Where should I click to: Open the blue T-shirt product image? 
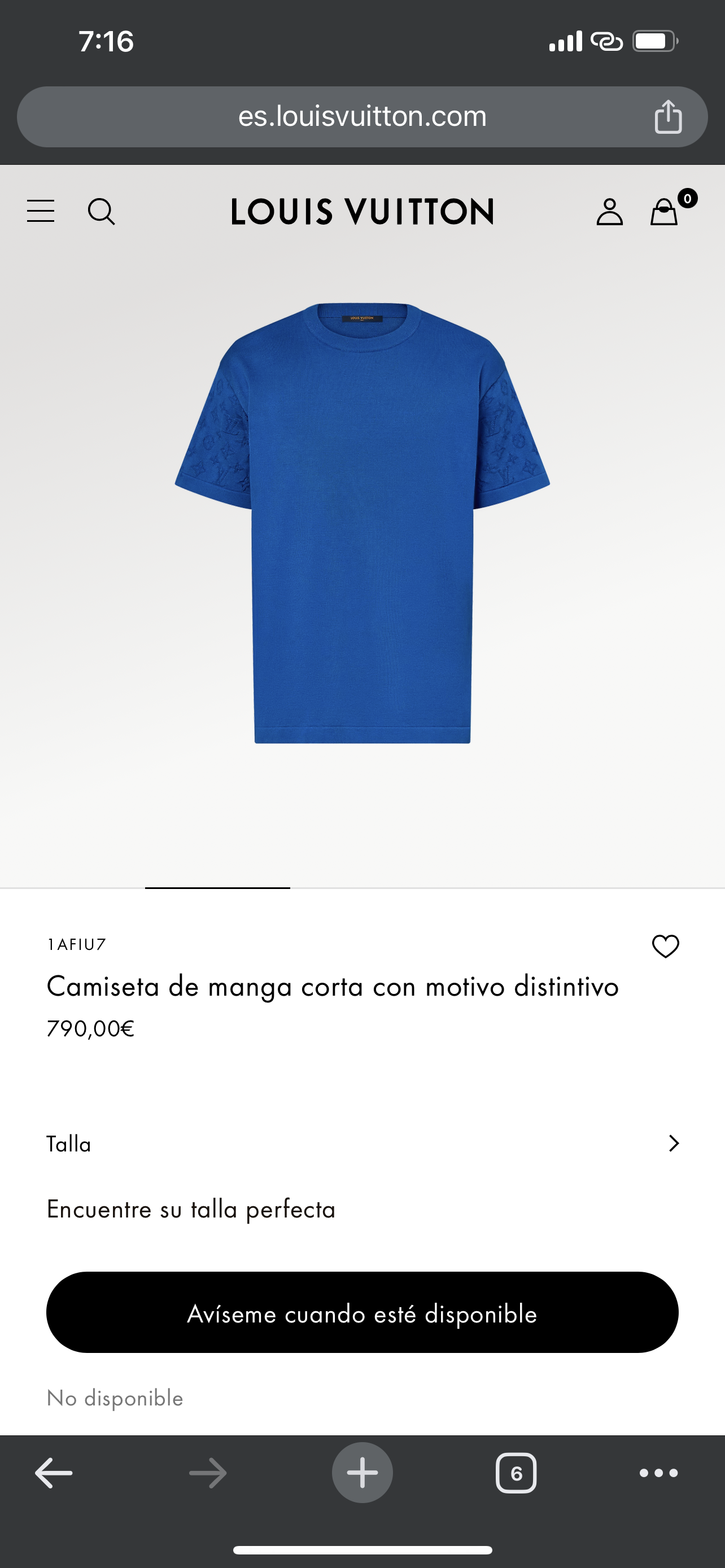coord(362,523)
